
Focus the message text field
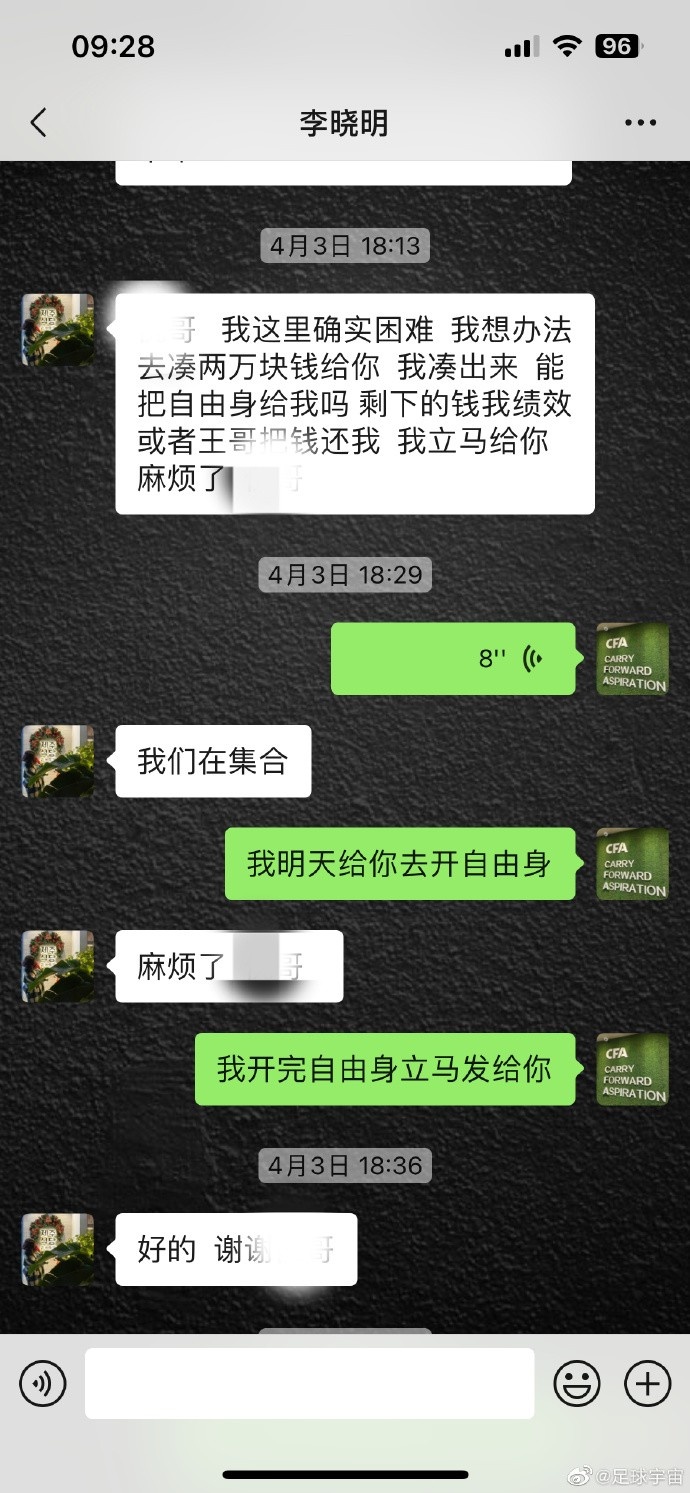pos(309,1383)
